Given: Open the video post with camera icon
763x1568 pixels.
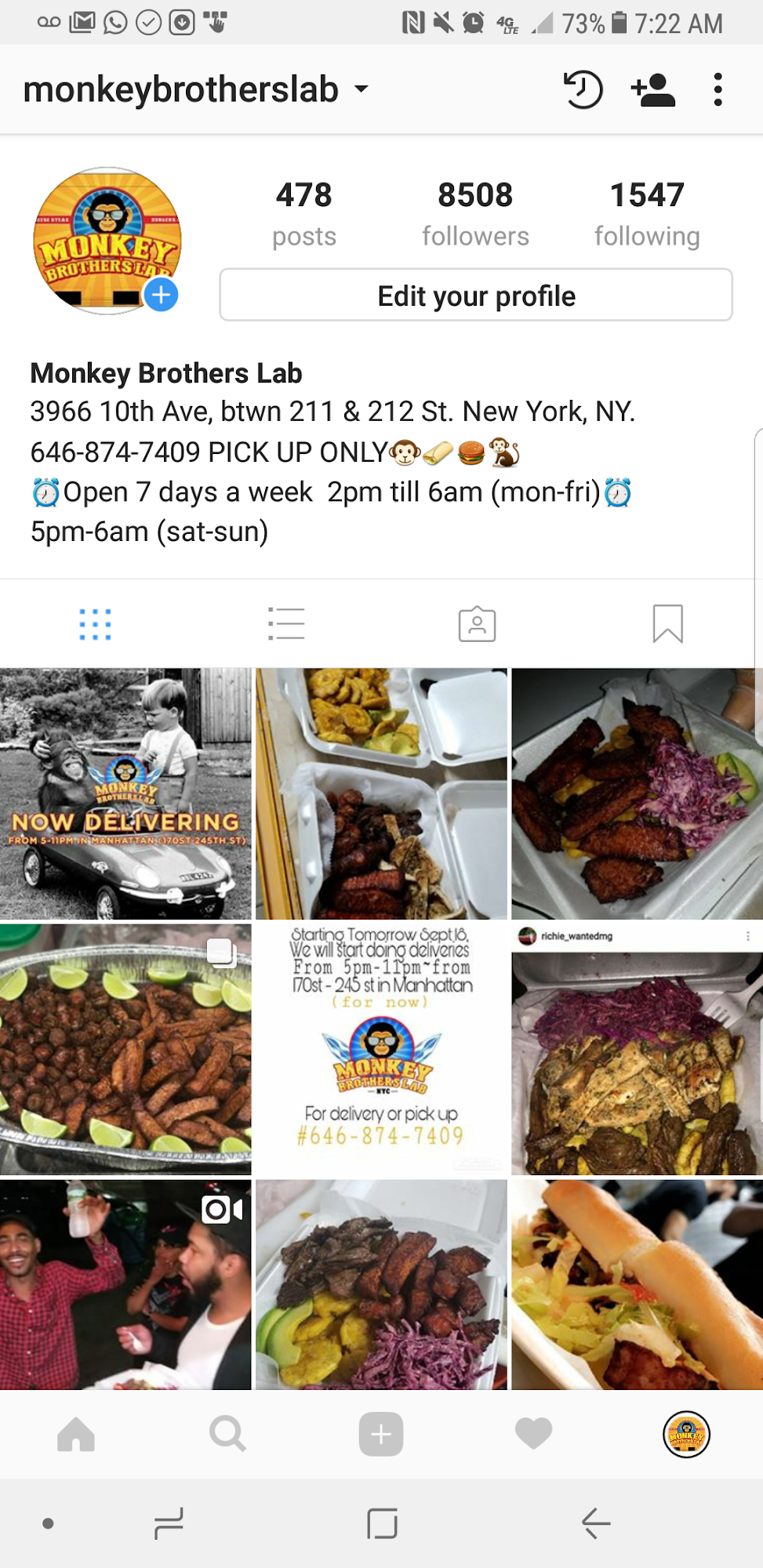Looking at the screenshot, I should (125, 1284).
